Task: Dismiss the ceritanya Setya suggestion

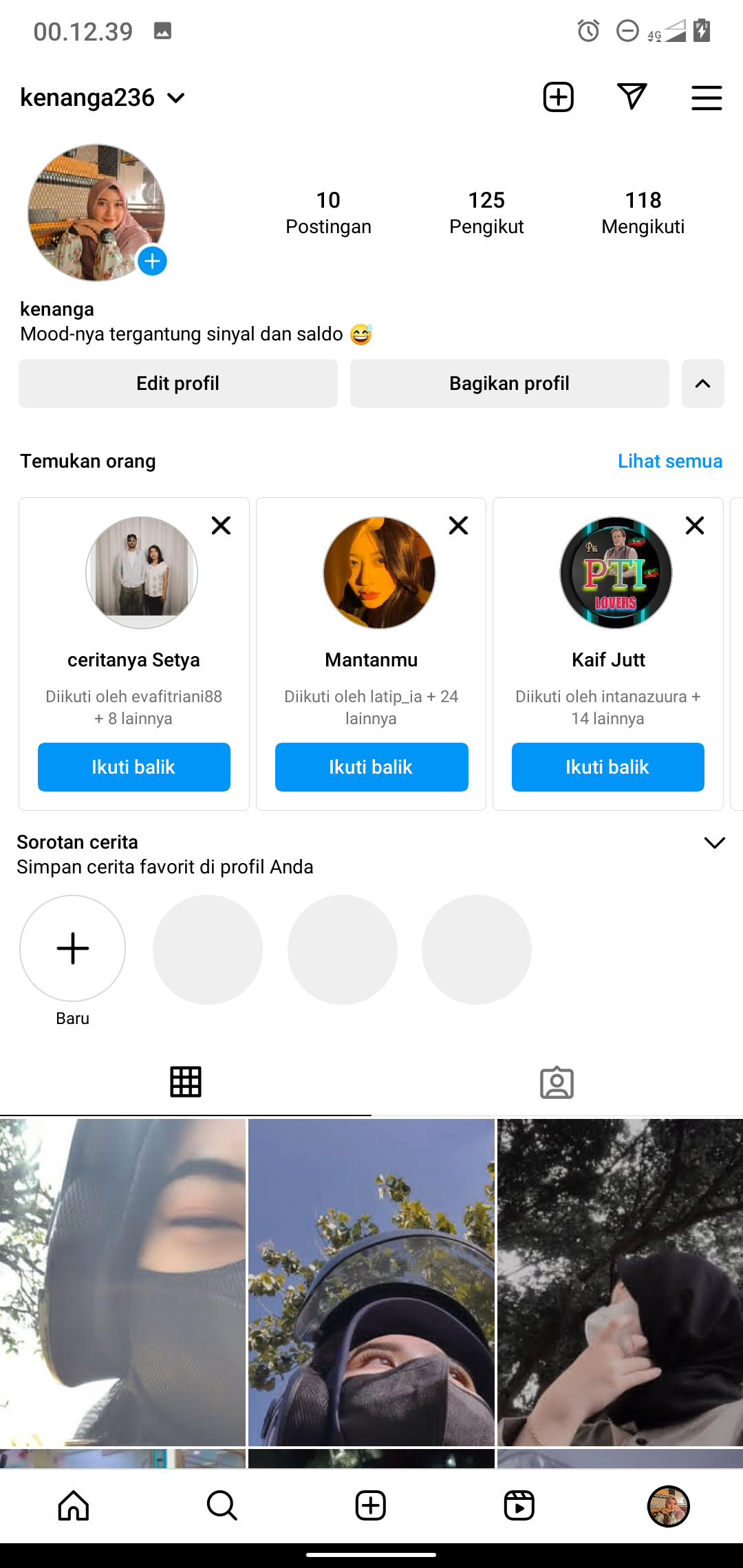Action: click(221, 525)
